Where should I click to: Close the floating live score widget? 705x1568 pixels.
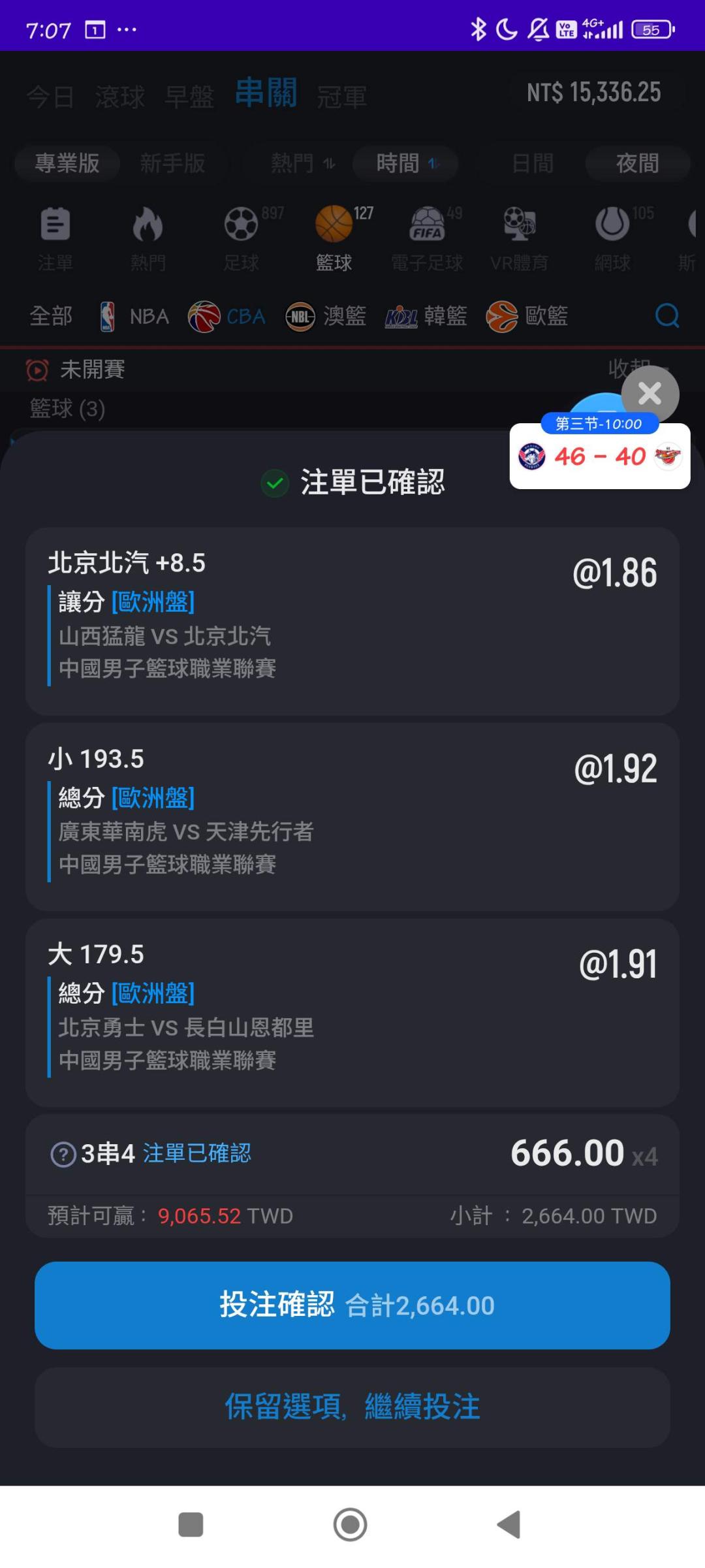coord(650,394)
